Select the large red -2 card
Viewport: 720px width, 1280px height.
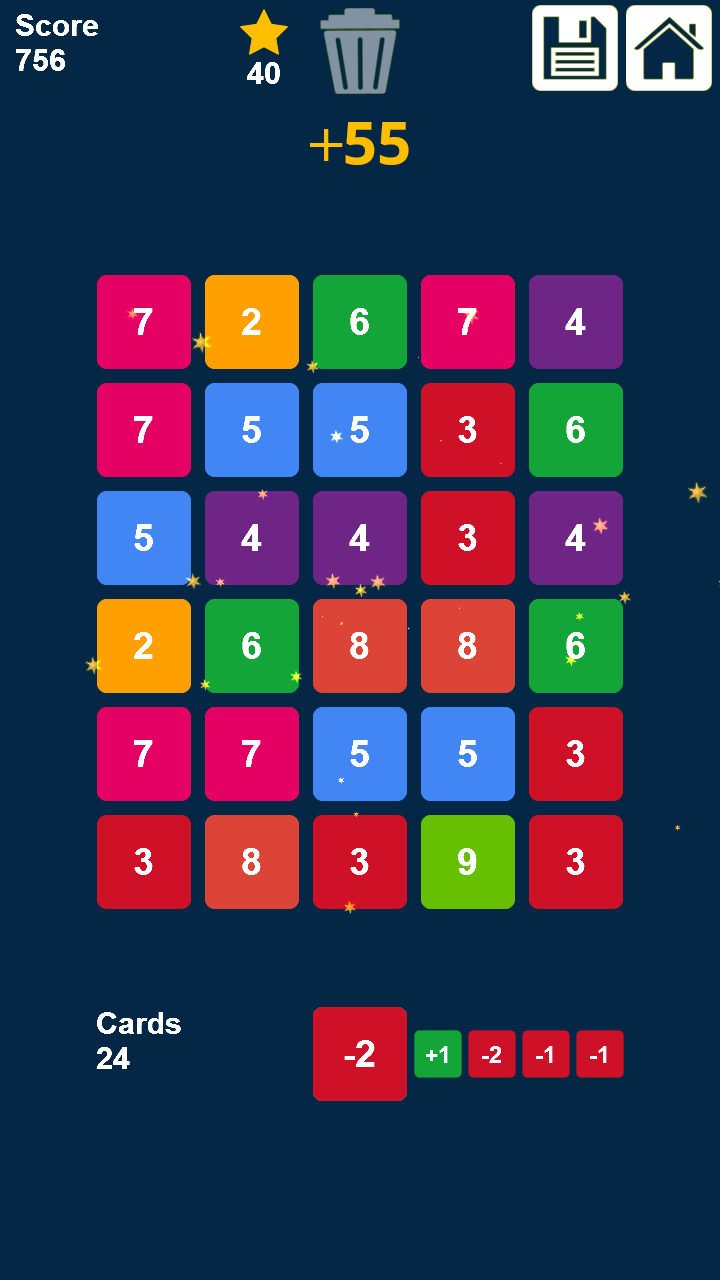coord(360,1053)
